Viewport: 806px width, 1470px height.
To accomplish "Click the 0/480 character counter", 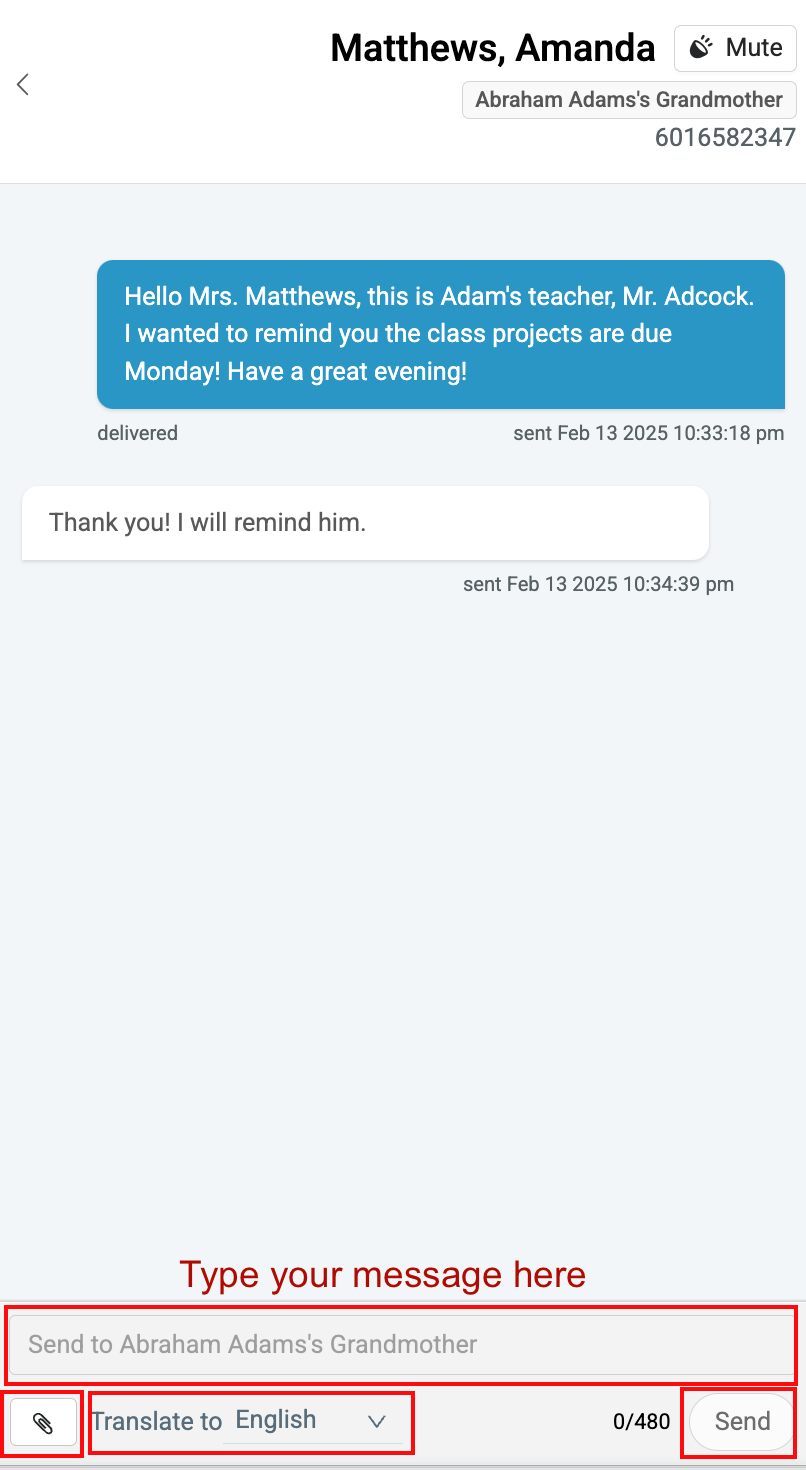I will pos(641,1420).
